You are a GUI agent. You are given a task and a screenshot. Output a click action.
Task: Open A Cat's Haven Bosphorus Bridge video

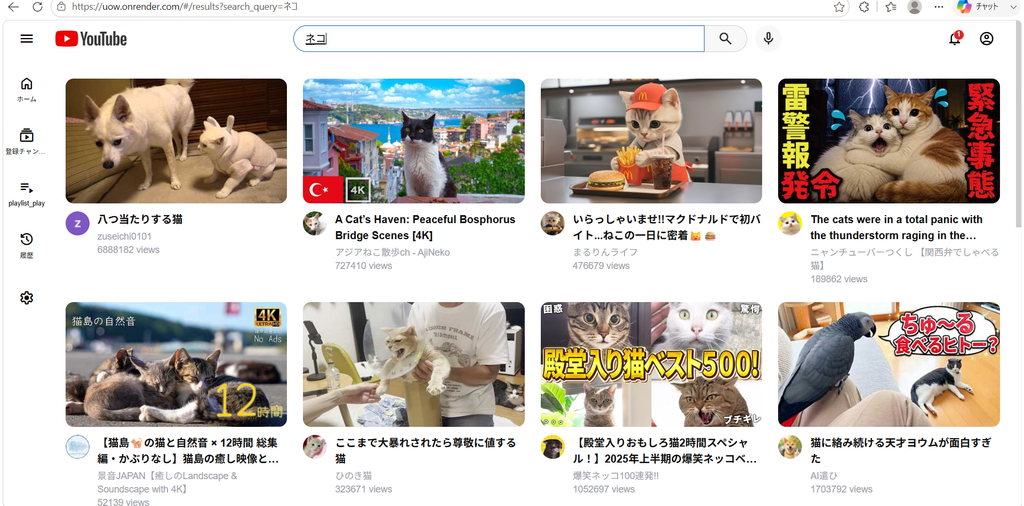coord(413,141)
